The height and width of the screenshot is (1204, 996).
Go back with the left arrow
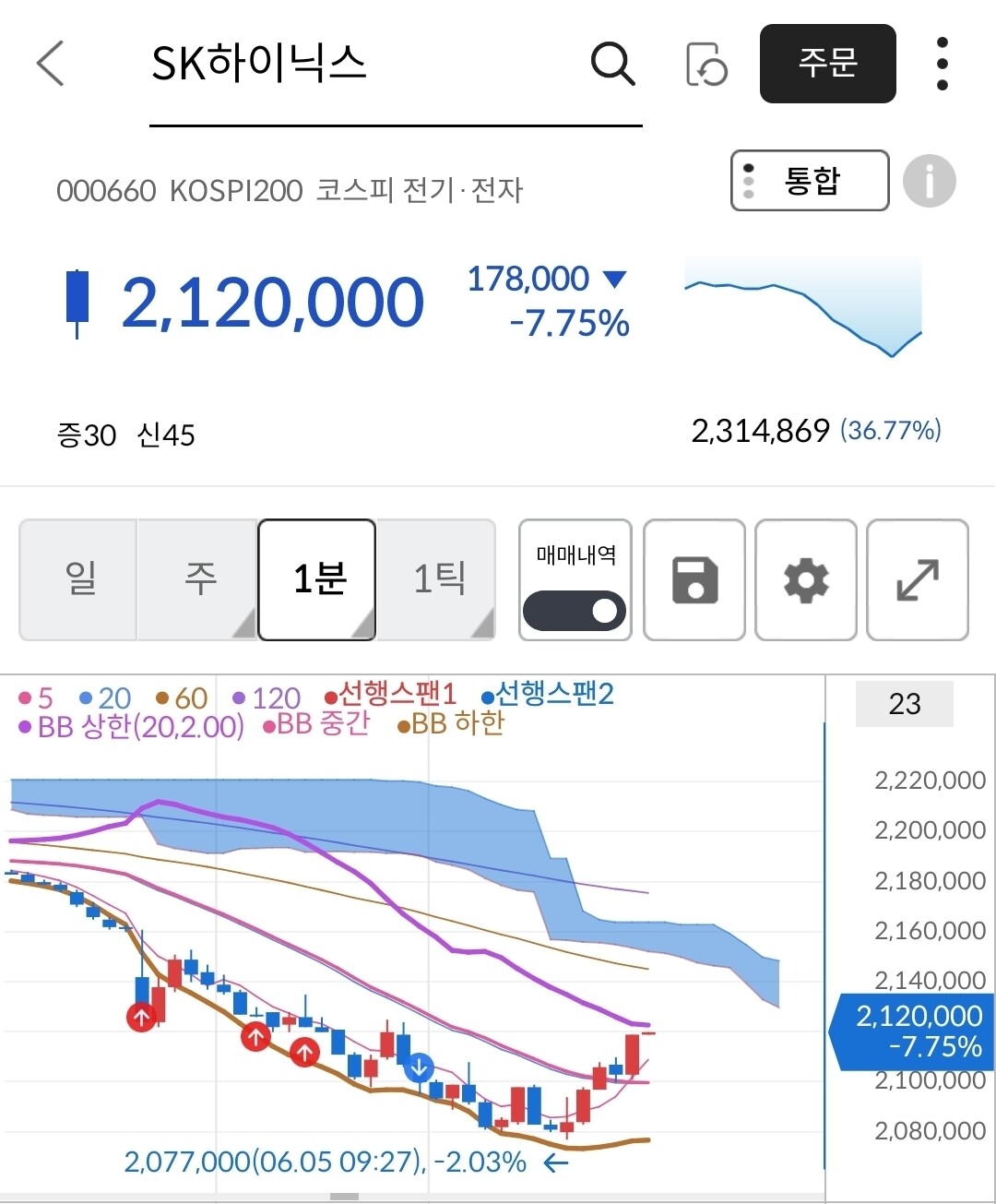click(51, 64)
